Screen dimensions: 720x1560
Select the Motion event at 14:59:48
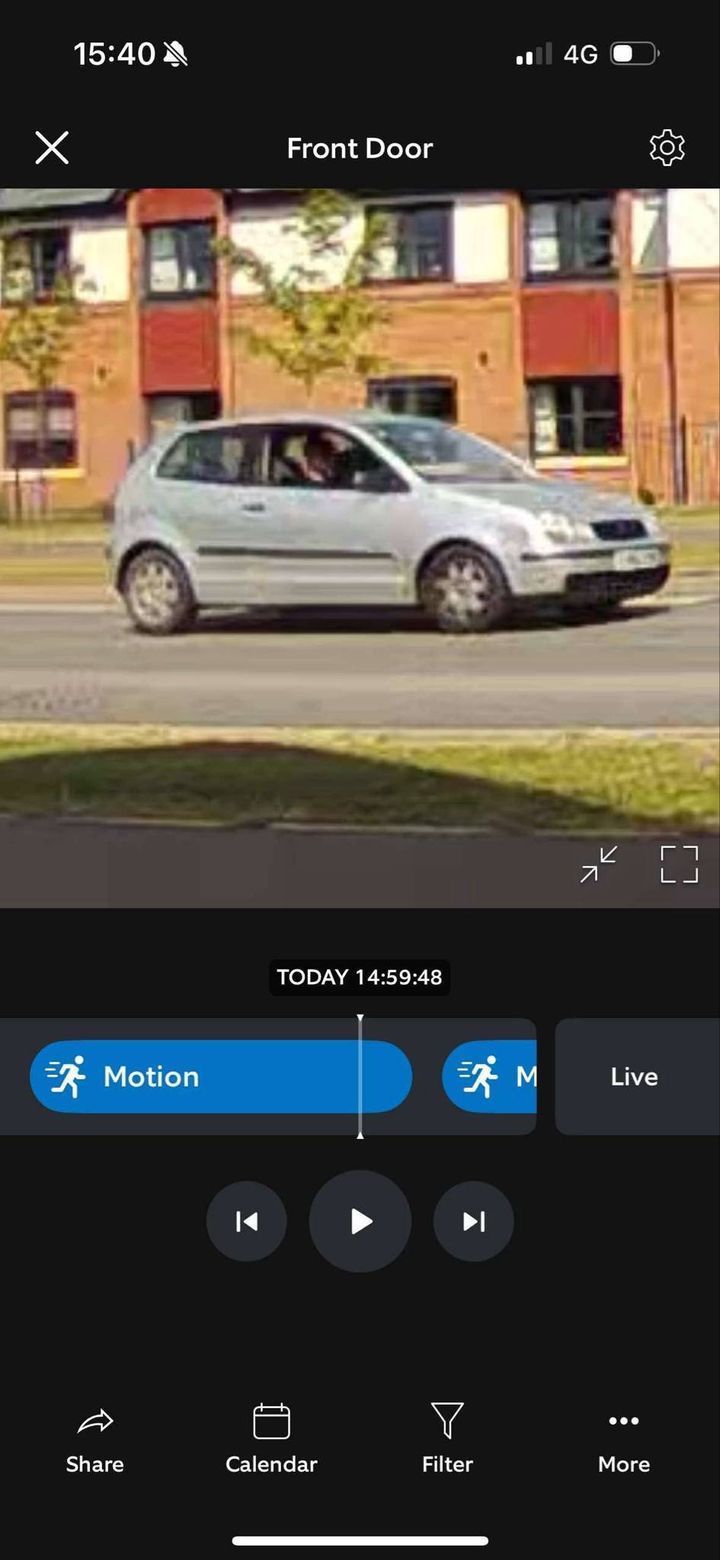pos(220,1076)
